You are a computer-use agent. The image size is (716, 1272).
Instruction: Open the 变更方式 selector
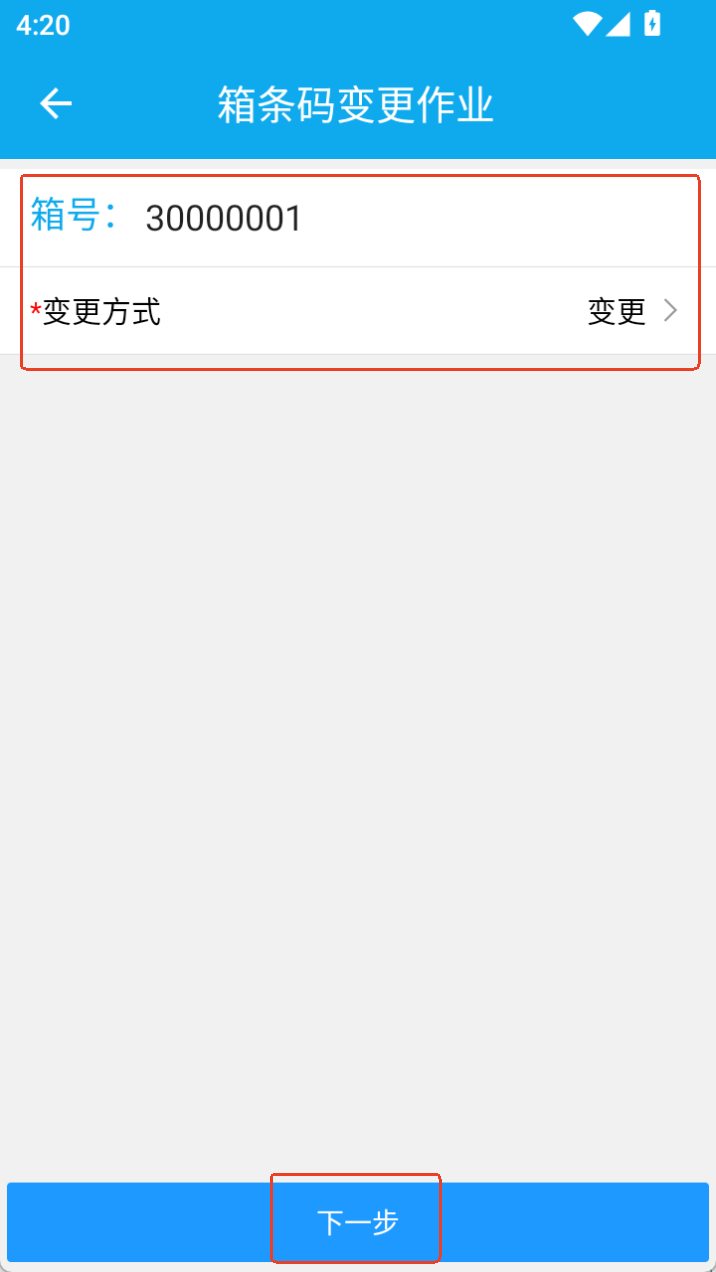click(x=358, y=312)
